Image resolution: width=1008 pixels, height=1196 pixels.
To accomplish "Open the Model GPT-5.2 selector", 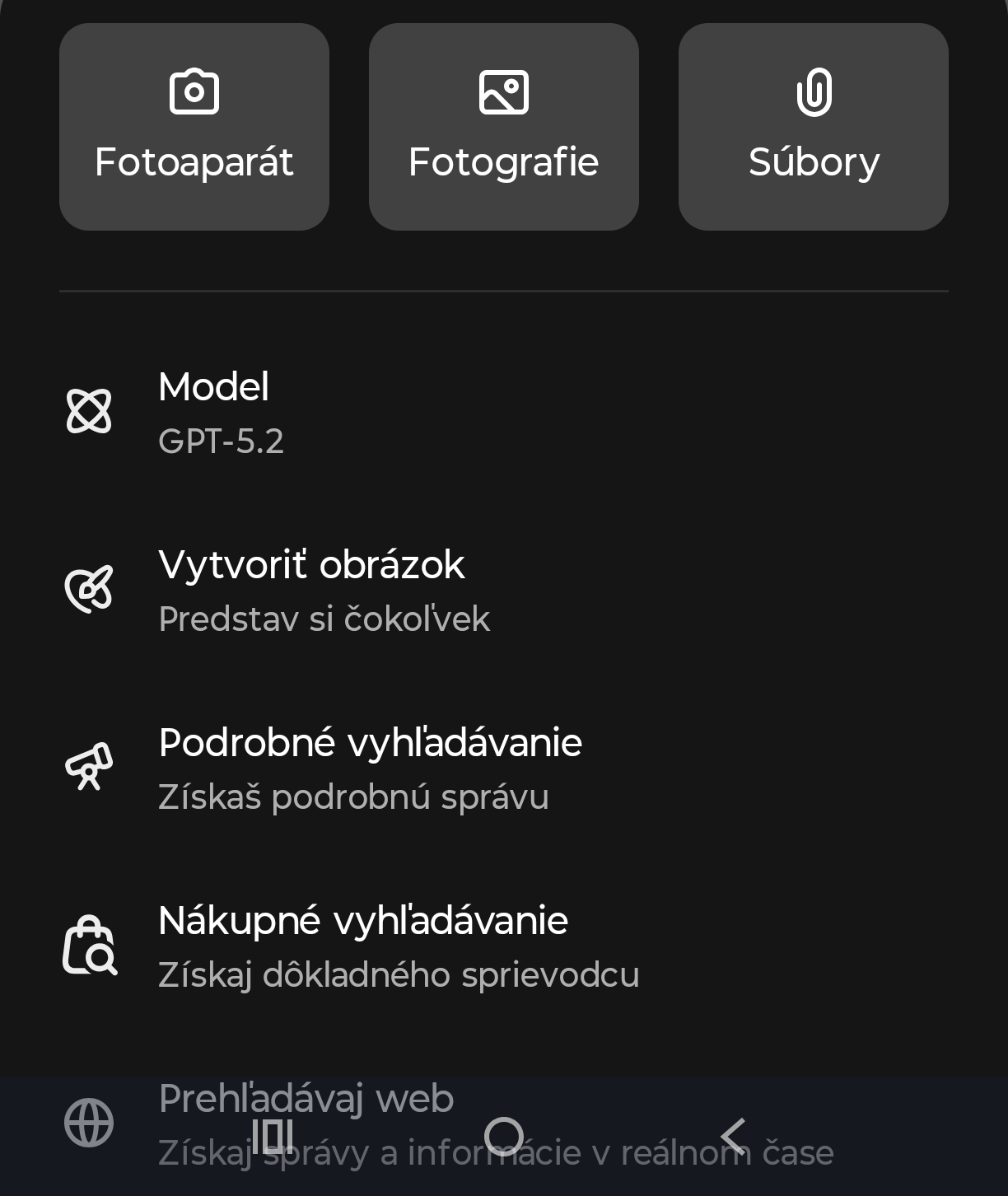I will coord(329,412).
